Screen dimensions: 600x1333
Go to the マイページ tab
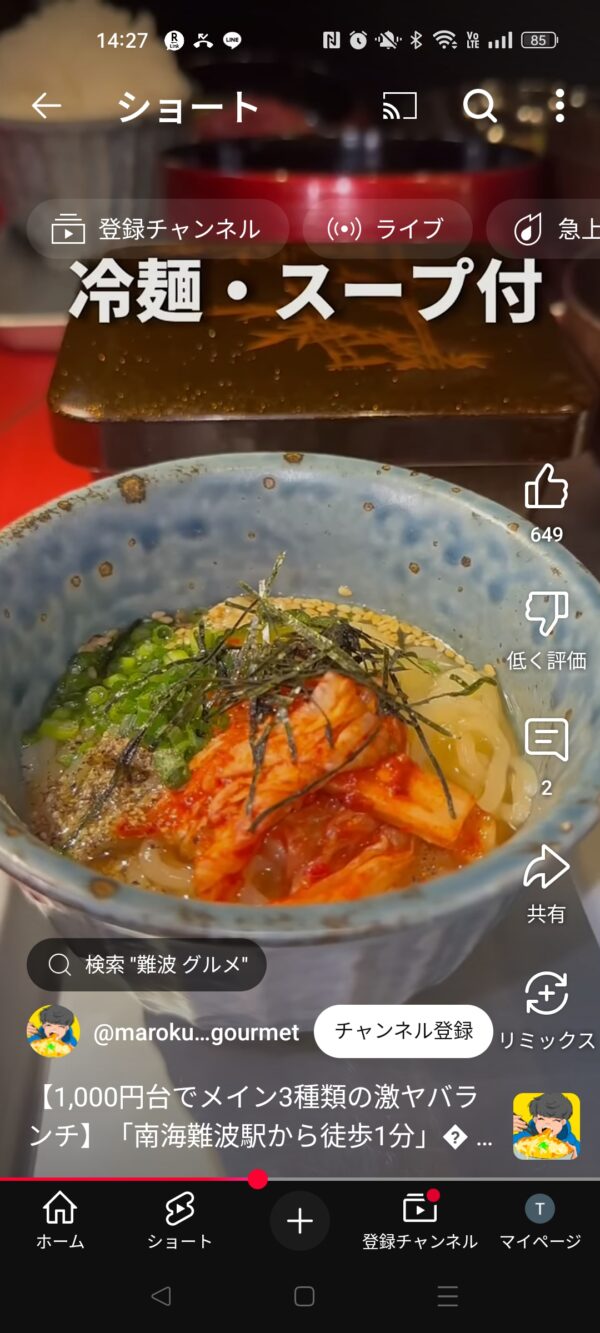[x=540, y=1220]
